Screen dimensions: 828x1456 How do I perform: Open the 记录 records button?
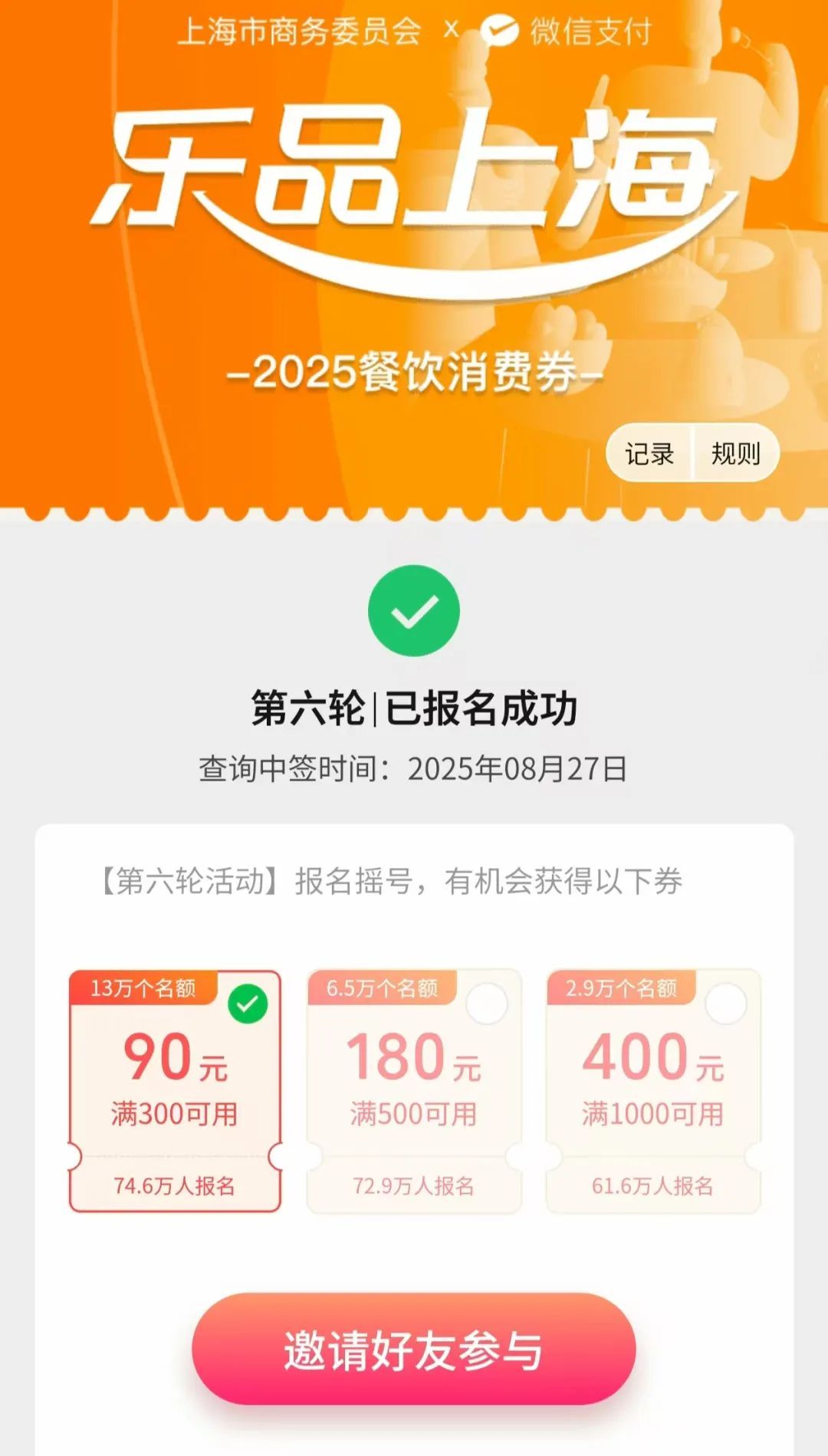649,453
